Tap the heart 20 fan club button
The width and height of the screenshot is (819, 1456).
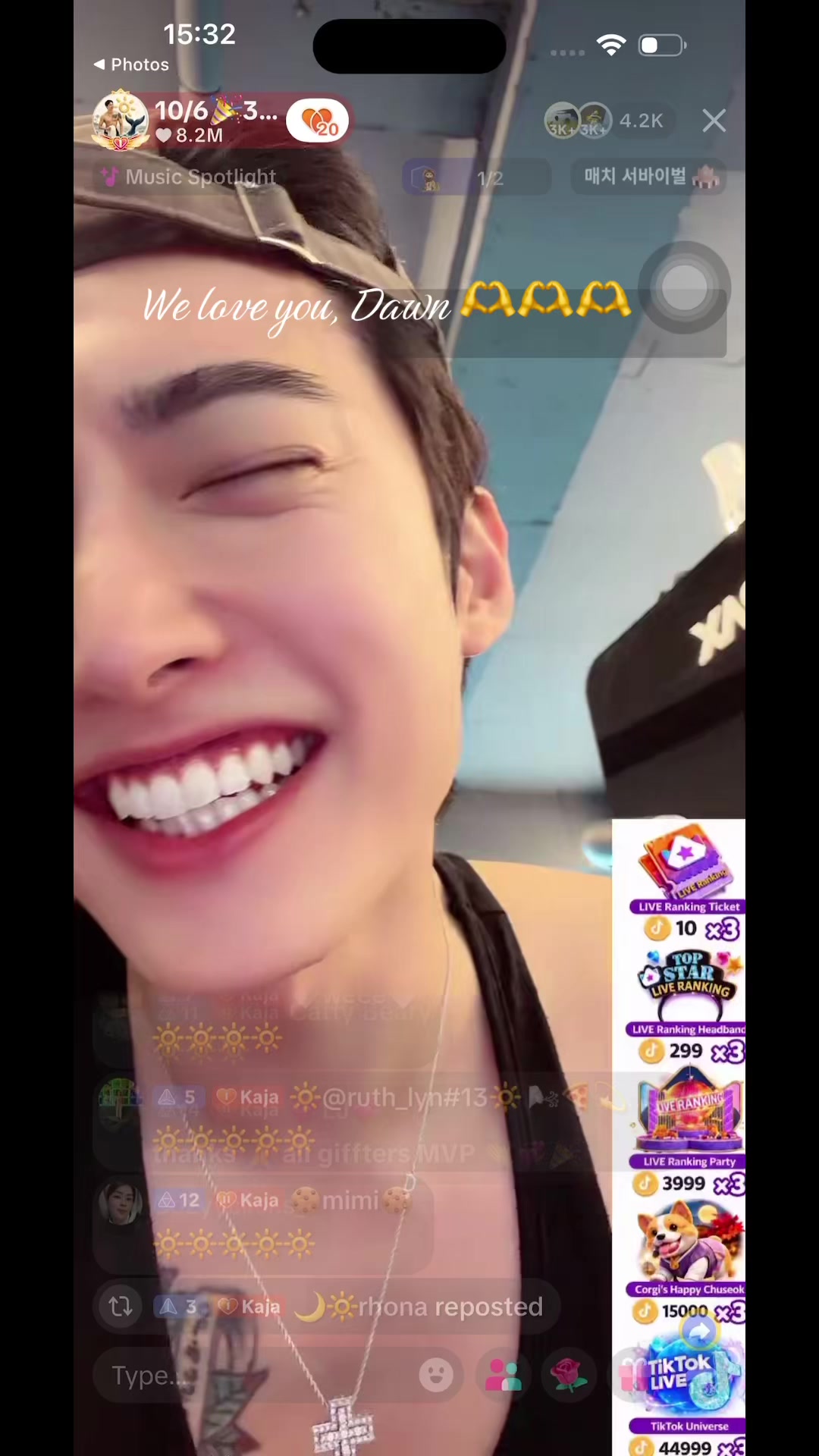click(318, 121)
